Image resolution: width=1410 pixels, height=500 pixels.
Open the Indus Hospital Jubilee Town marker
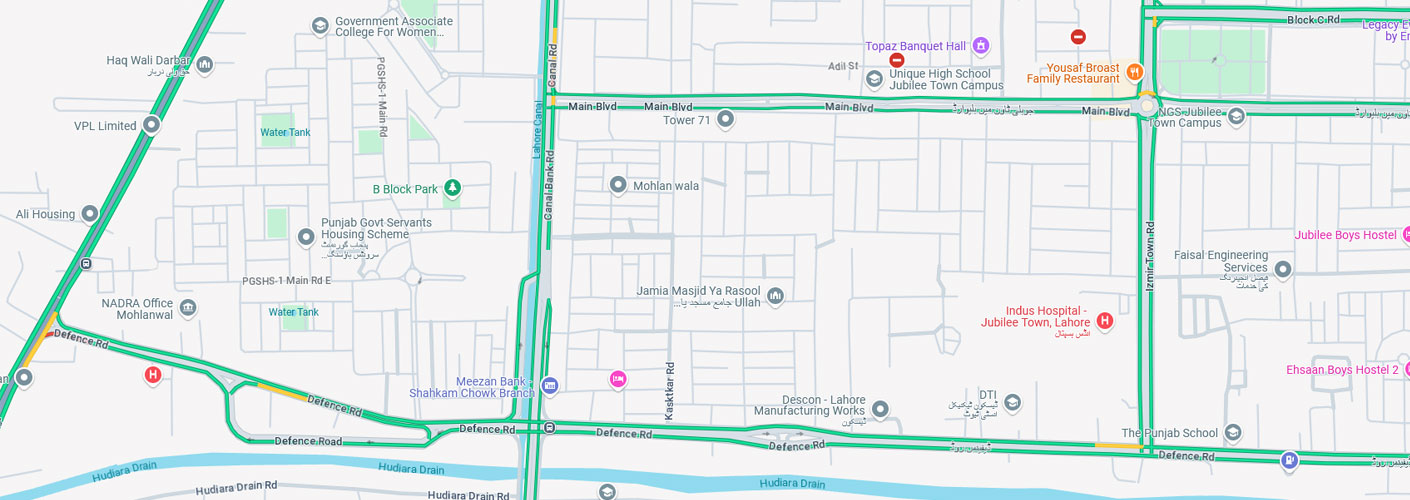[1104, 321]
